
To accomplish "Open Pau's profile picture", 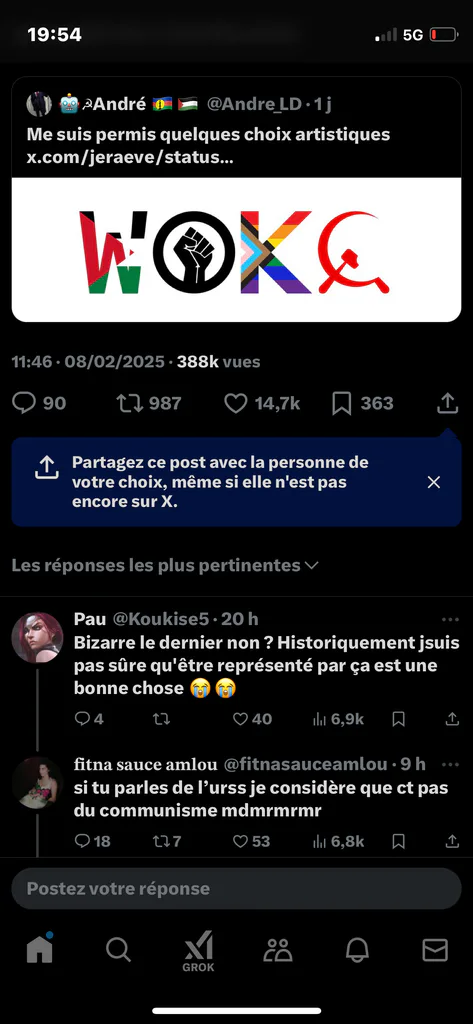I will point(37,638).
